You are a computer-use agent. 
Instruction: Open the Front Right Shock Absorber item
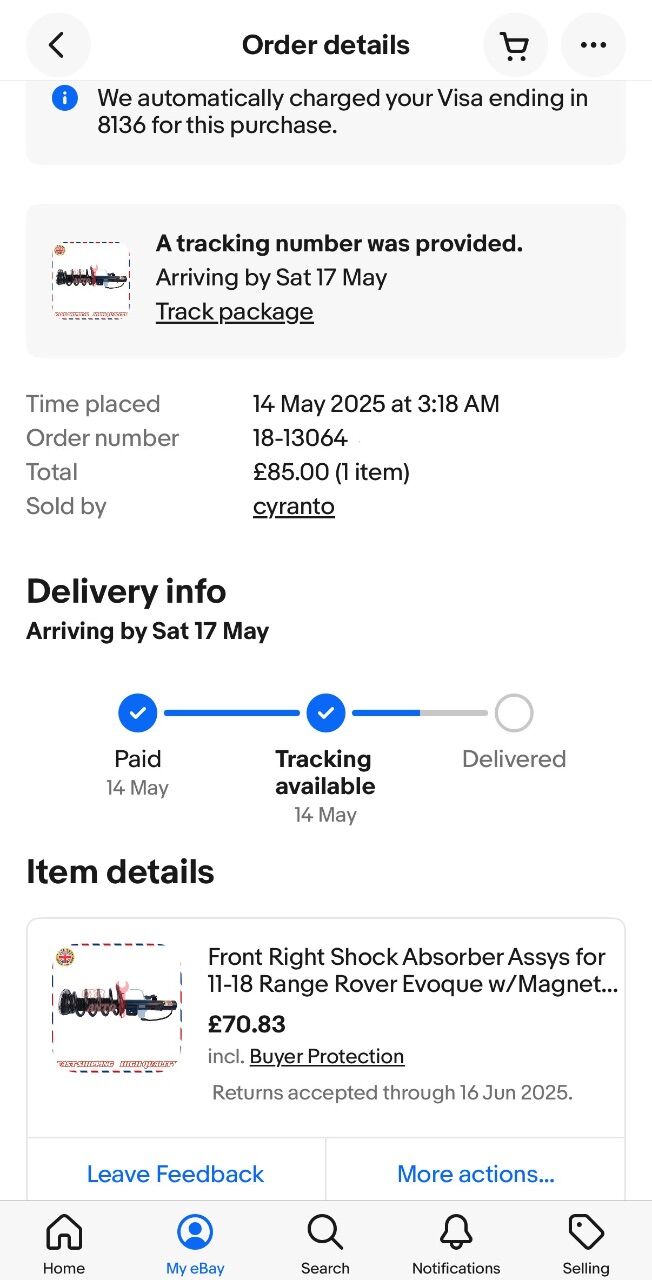coord(412,970)
